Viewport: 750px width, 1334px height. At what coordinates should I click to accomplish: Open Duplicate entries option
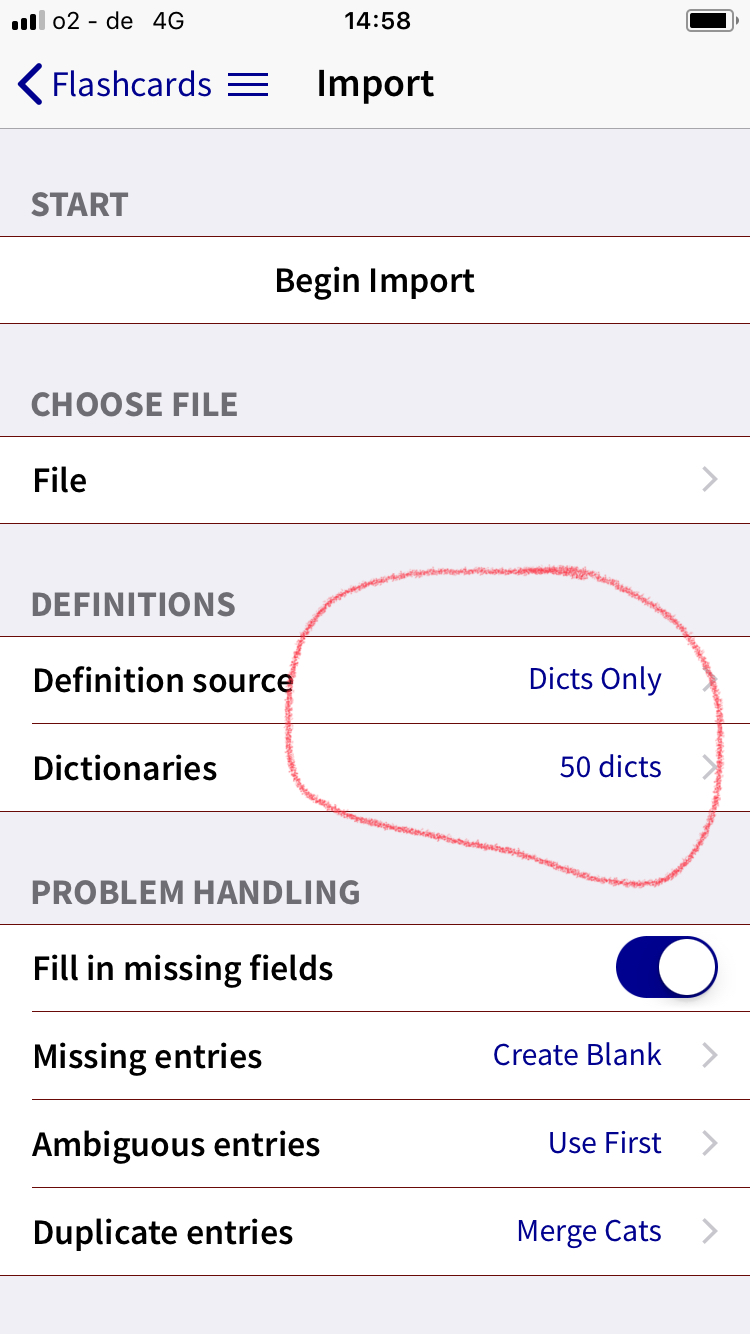pyautogui.click(x=375, y=1232)
